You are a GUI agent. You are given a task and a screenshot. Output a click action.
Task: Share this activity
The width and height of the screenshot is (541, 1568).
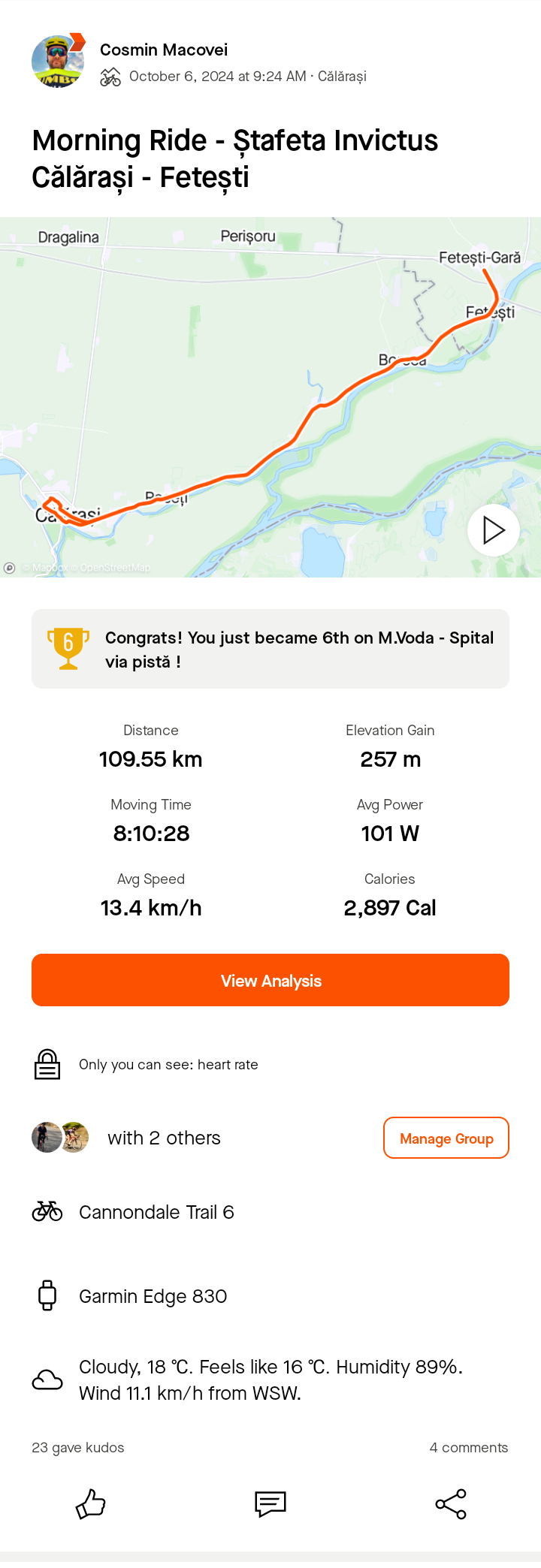point(451,1504)
